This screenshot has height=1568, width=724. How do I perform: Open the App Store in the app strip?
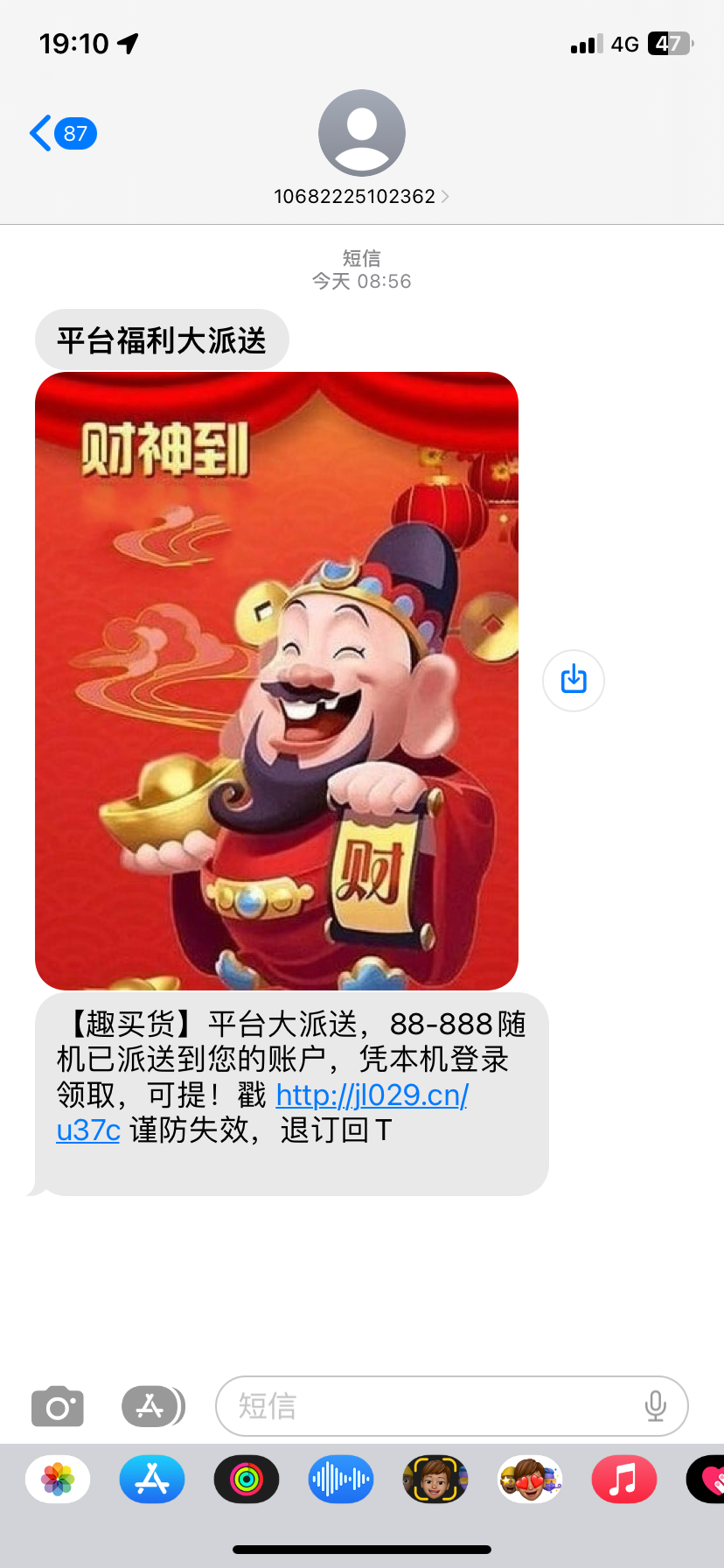(x=152, y=1480)
